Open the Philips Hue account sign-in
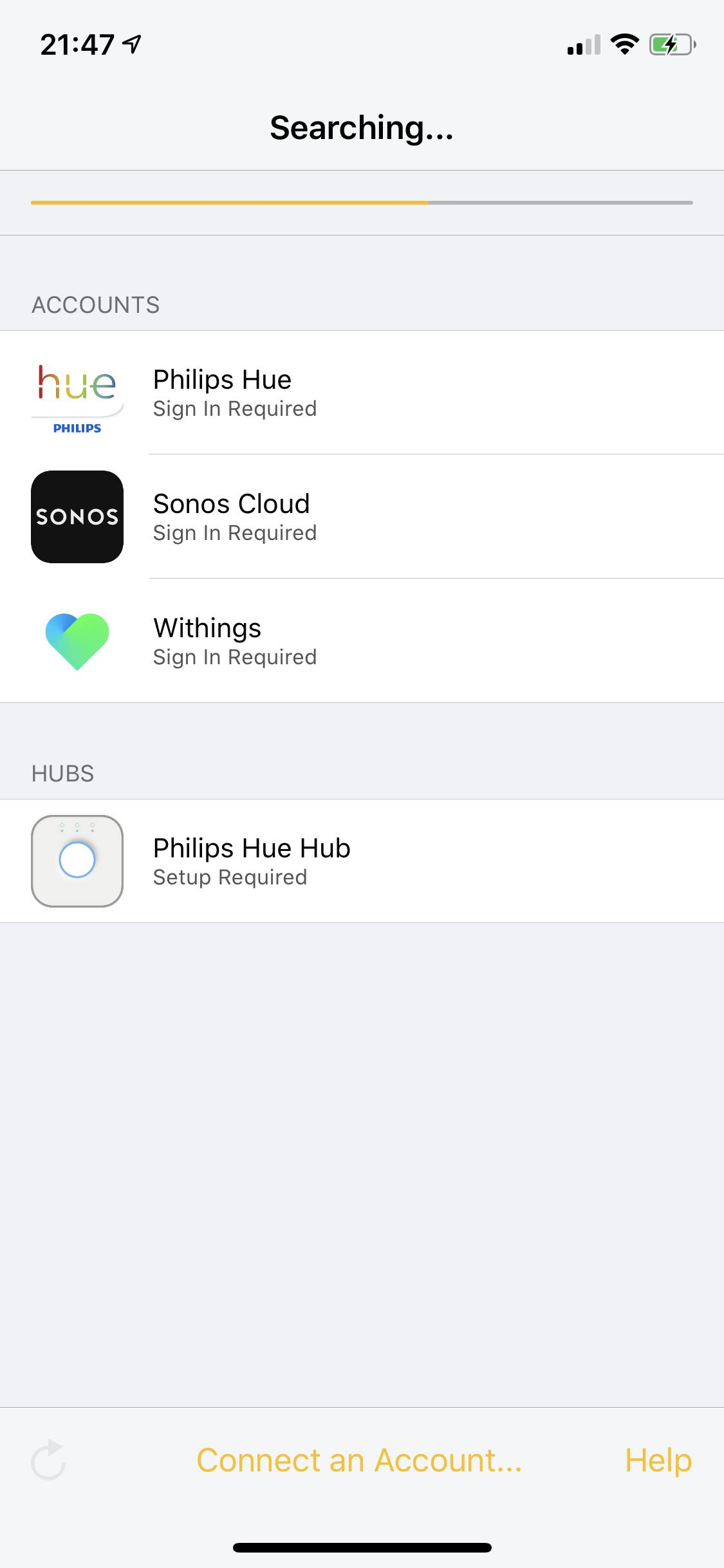Screen dimensions: 724x1568 pos(362,393)
